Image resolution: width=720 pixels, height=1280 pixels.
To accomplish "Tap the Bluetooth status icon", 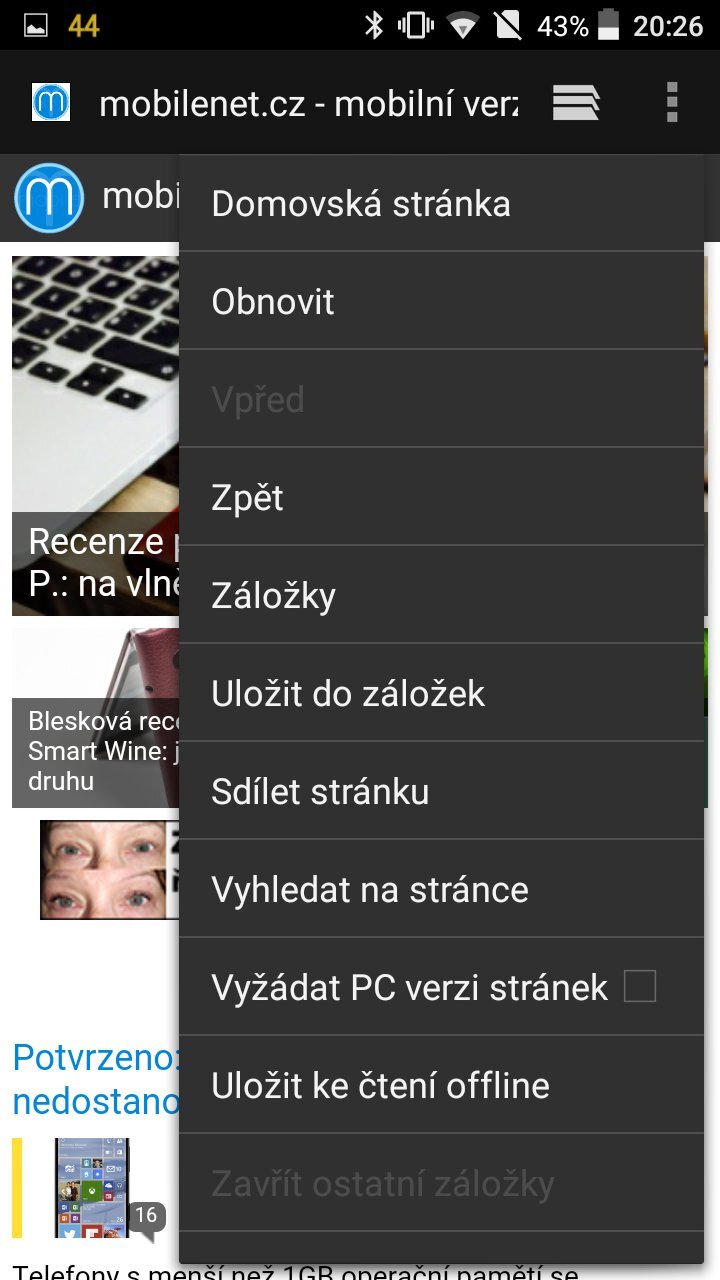I will (x=375, y=24).
